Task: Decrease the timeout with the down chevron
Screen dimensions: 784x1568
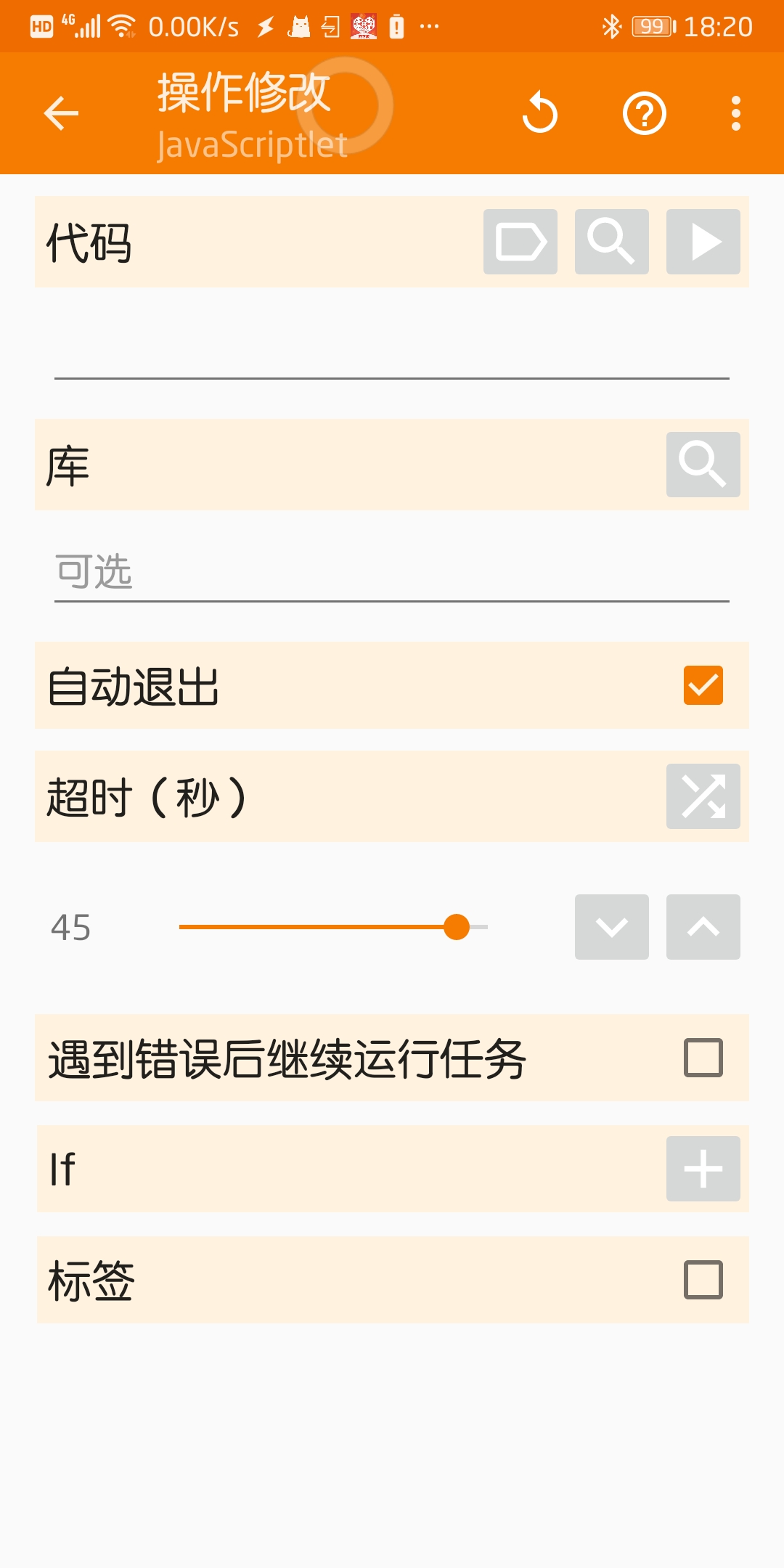Action: click(611, 928)
